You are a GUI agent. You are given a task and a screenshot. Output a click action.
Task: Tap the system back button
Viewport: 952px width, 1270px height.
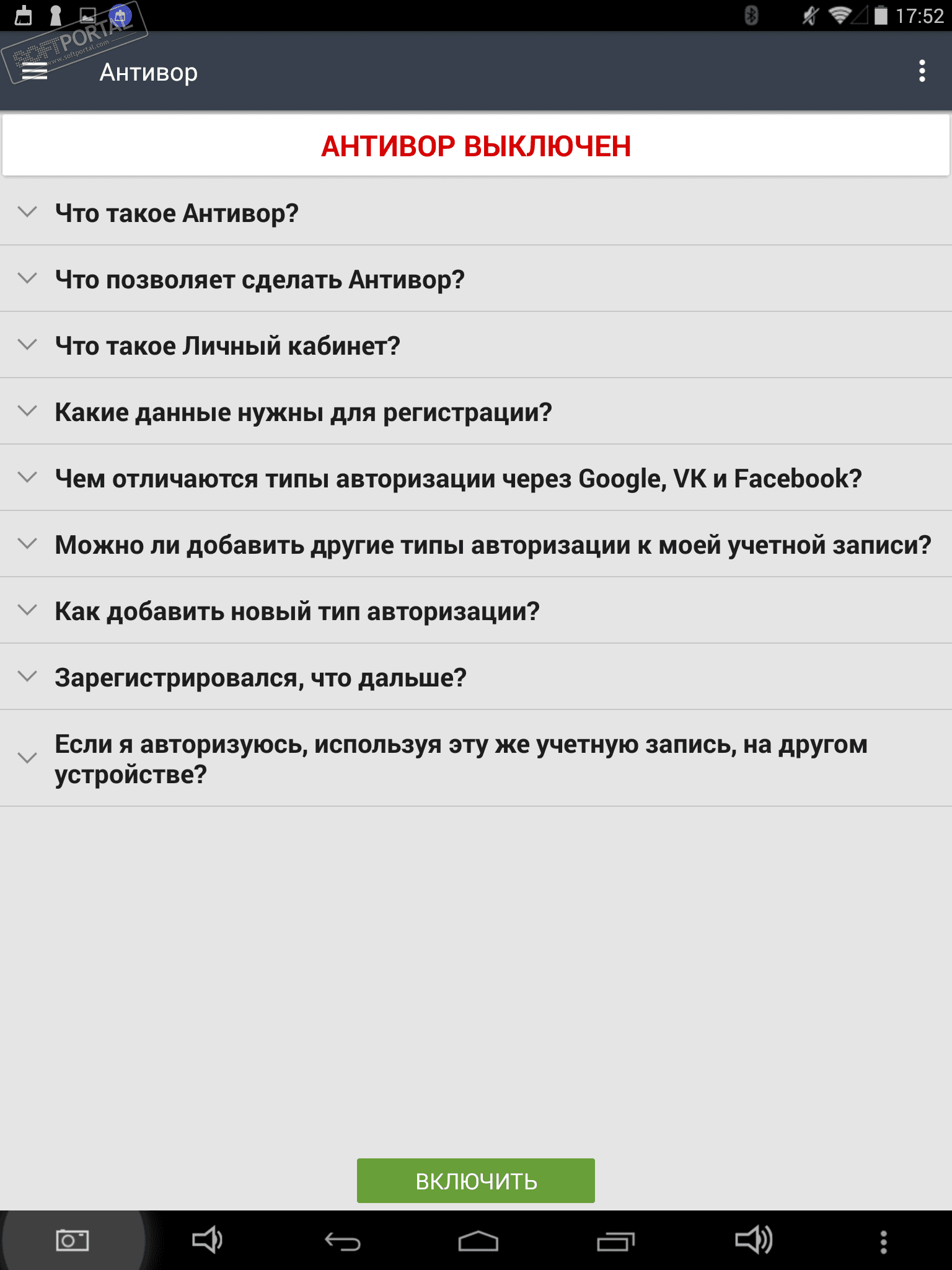tap(342, 1241)
